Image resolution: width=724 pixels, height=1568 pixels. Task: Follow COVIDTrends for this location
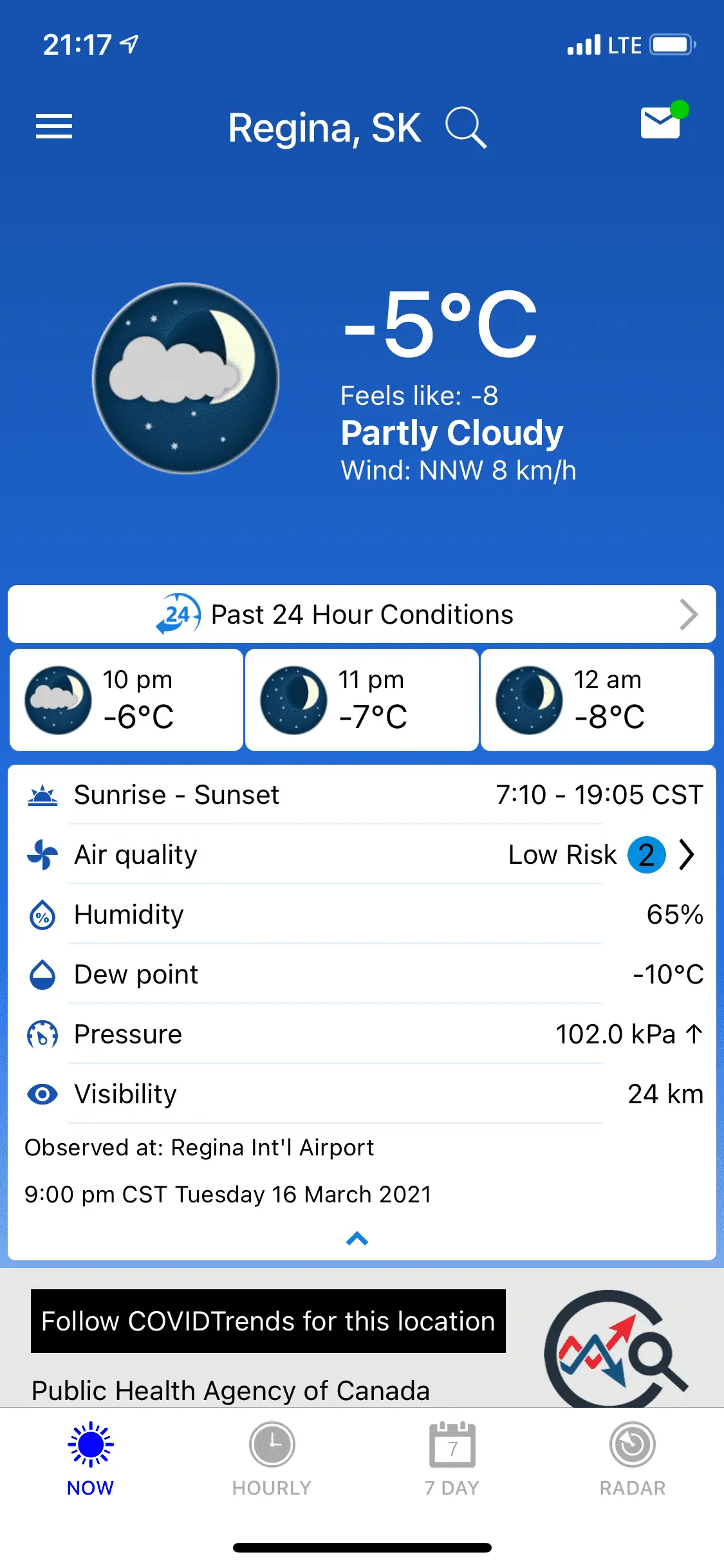coord(268,1321)
